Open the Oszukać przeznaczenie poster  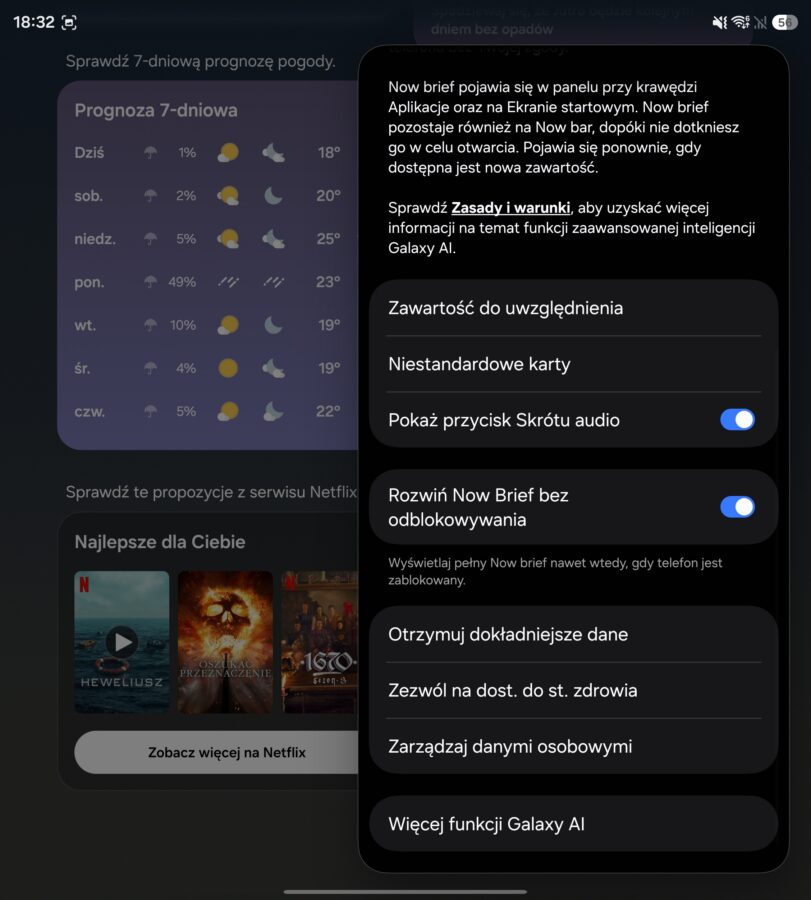pos(225,642)
